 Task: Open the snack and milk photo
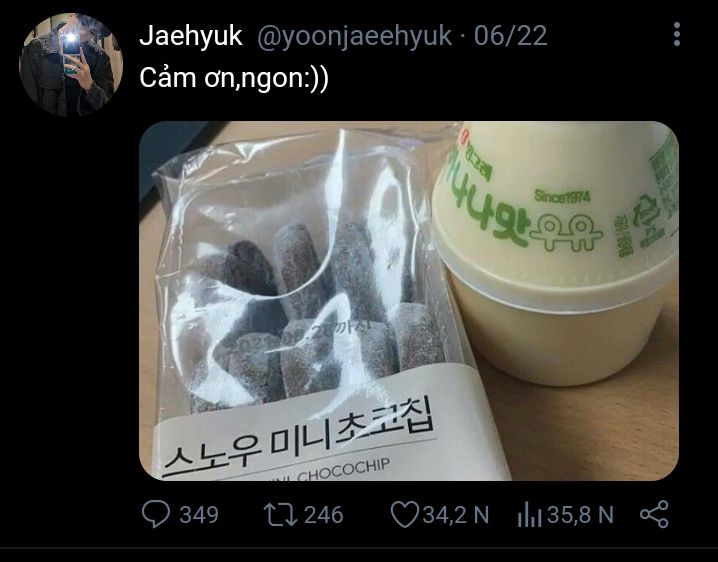[408, 300]
